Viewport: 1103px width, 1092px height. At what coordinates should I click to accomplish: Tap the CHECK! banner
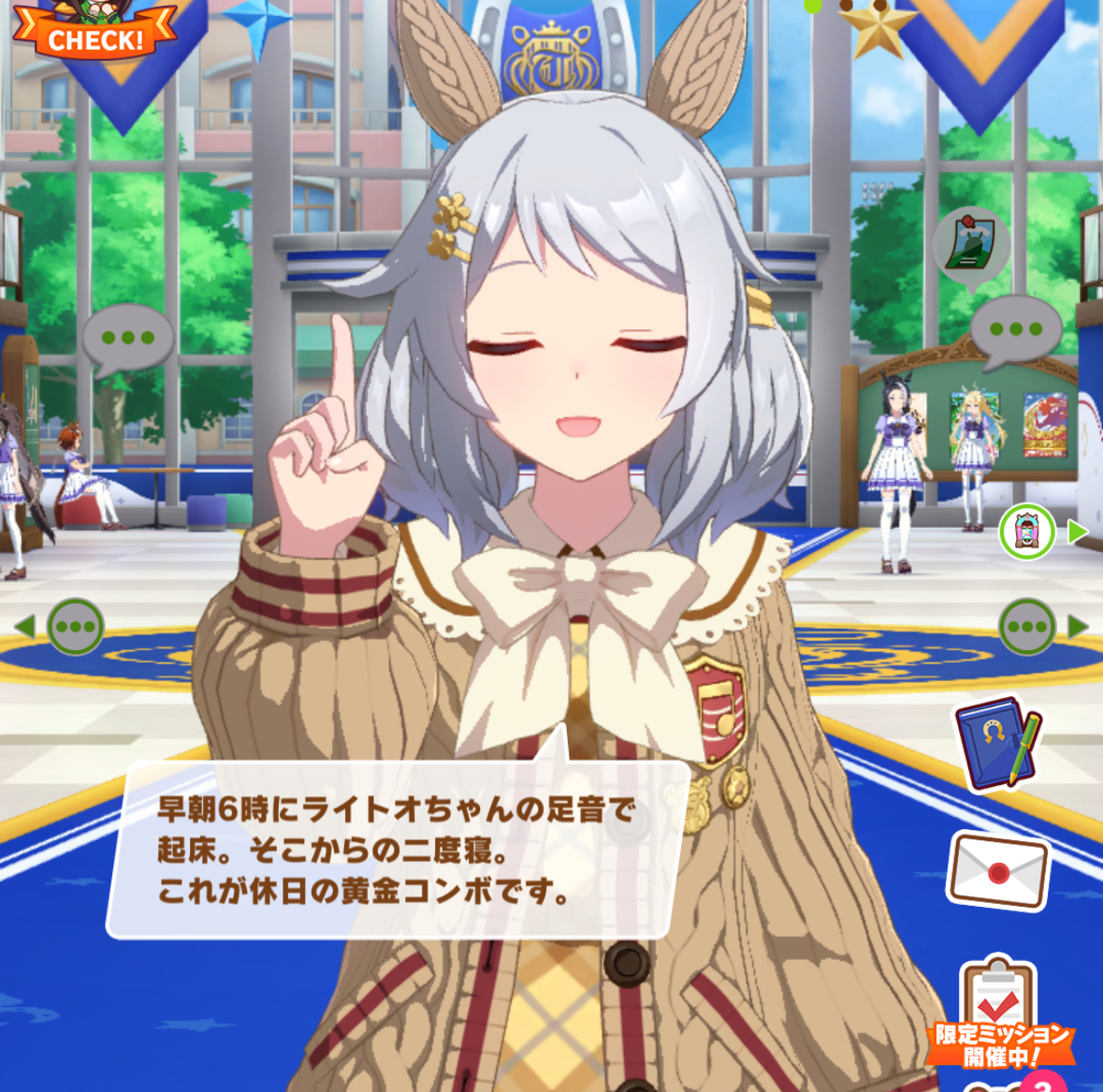pyautogui.click(x=94, y=37)
